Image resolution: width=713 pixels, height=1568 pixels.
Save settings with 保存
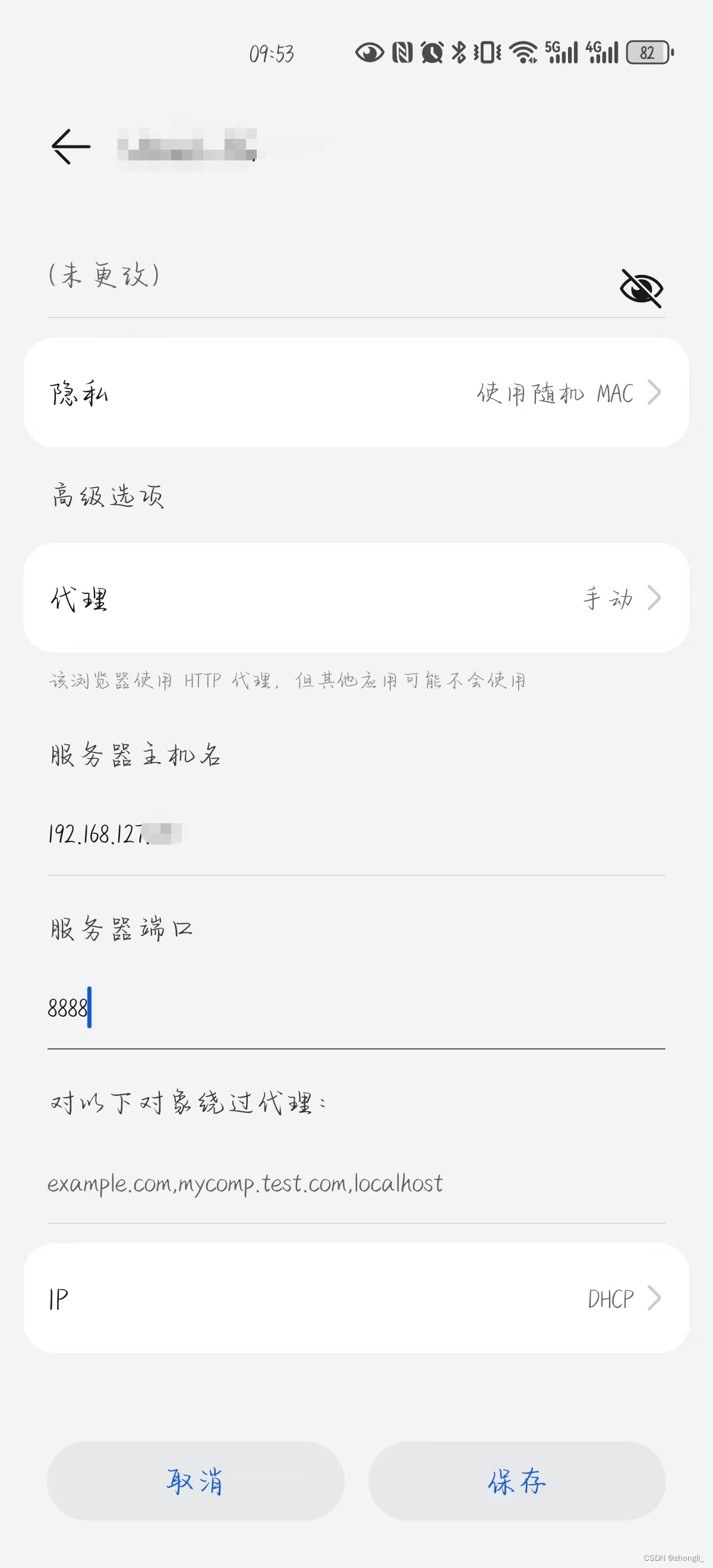tap(516, 1481)
